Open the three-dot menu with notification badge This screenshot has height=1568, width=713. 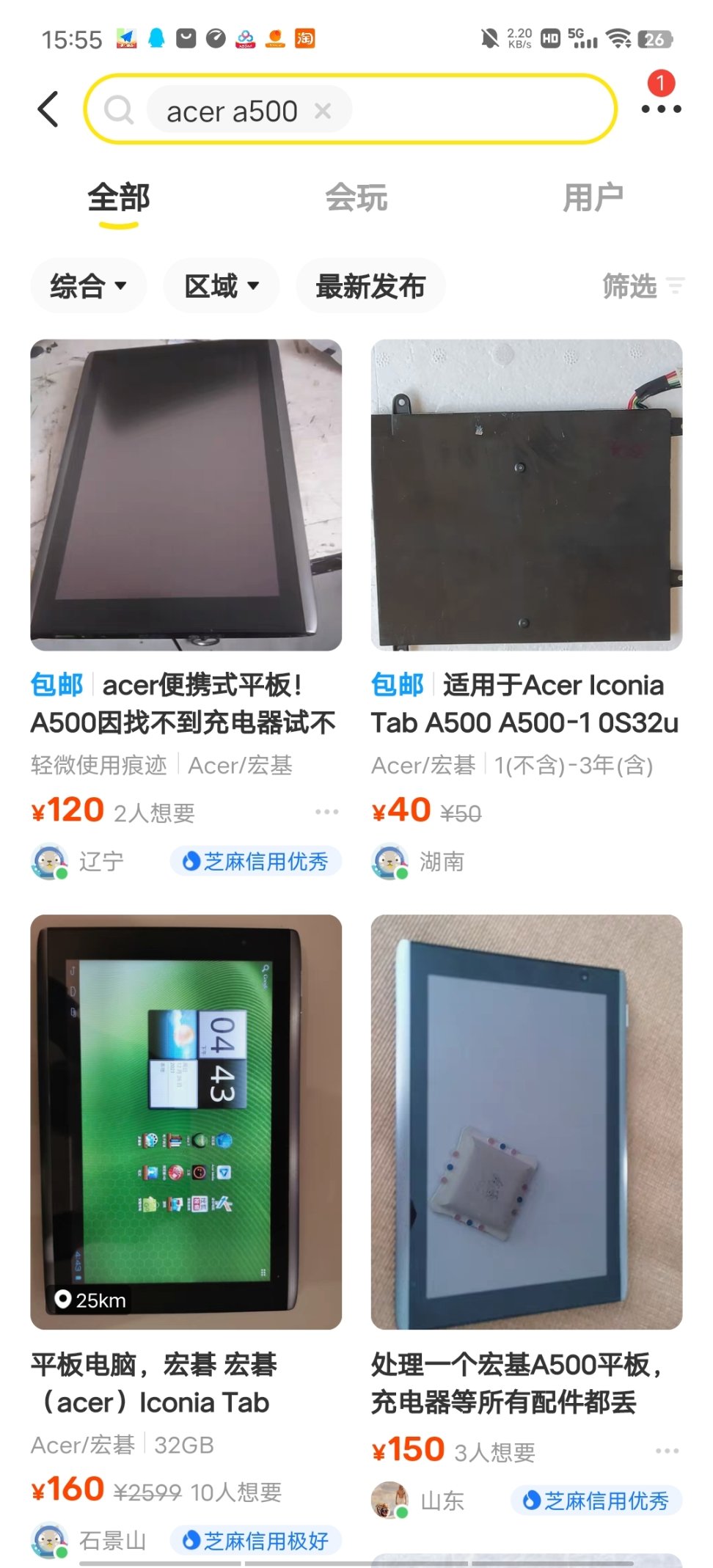tap(660, 108)
